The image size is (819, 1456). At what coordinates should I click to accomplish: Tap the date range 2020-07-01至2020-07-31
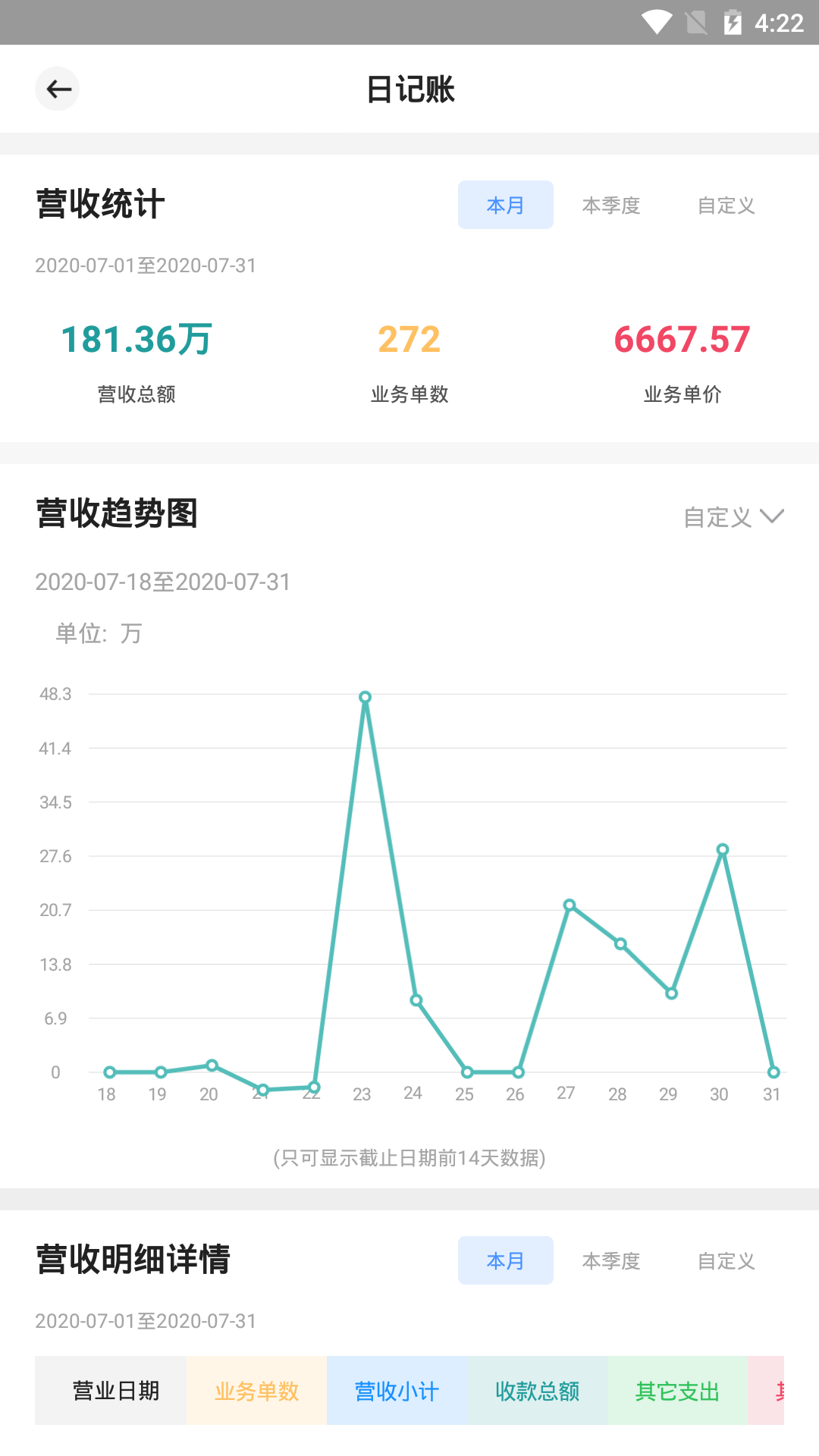pos(146,265)
